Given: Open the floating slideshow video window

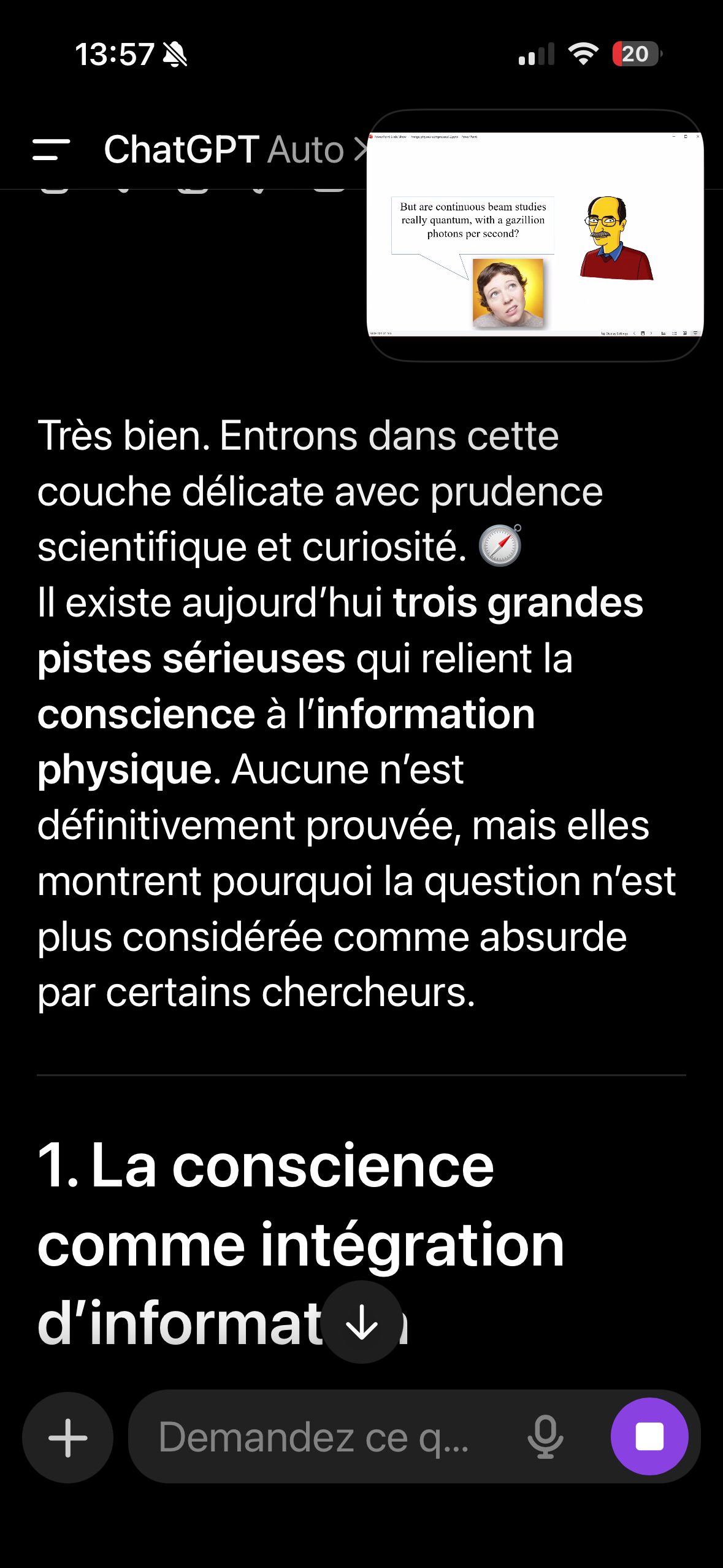Looking at the screenshot, I should pos(535,235).
